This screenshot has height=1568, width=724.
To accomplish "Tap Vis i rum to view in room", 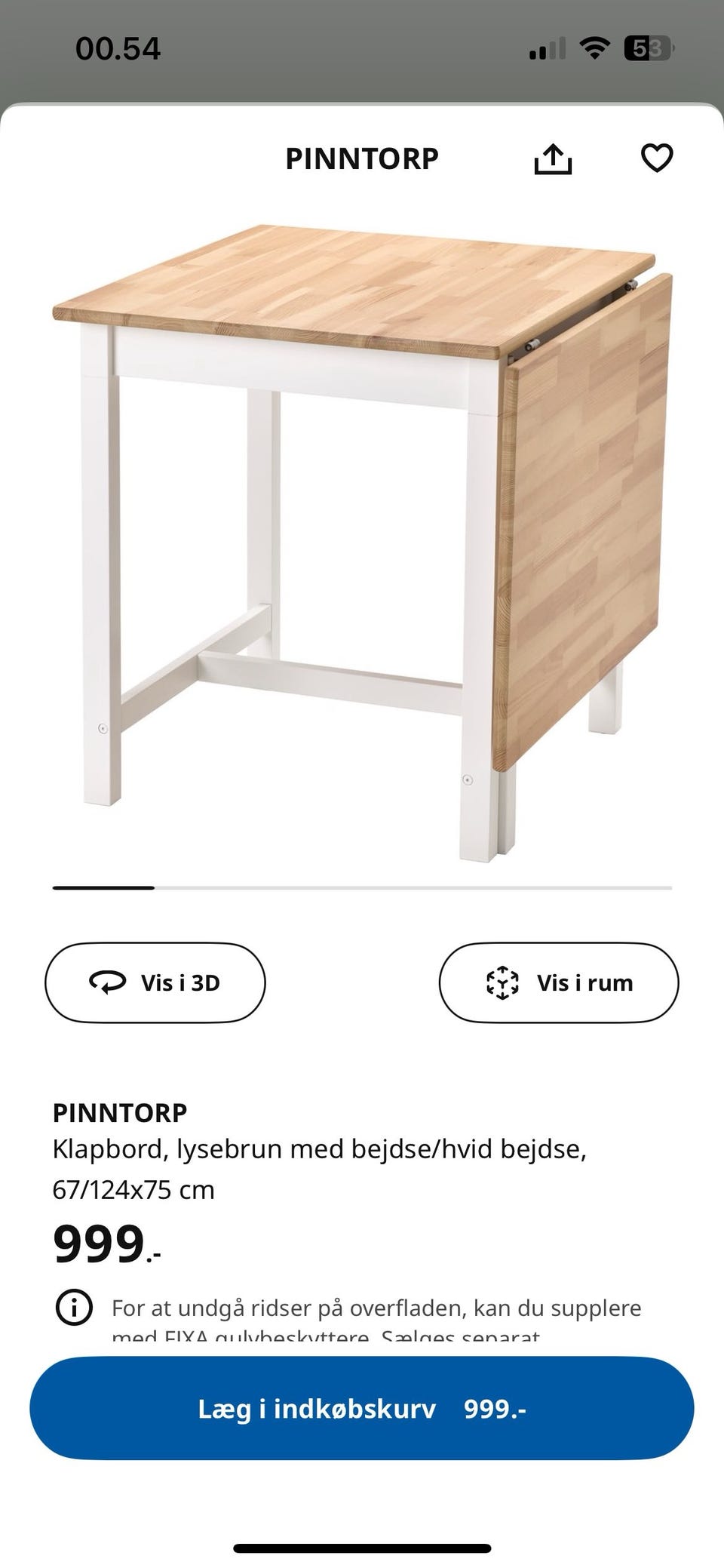I will [559, 982].
